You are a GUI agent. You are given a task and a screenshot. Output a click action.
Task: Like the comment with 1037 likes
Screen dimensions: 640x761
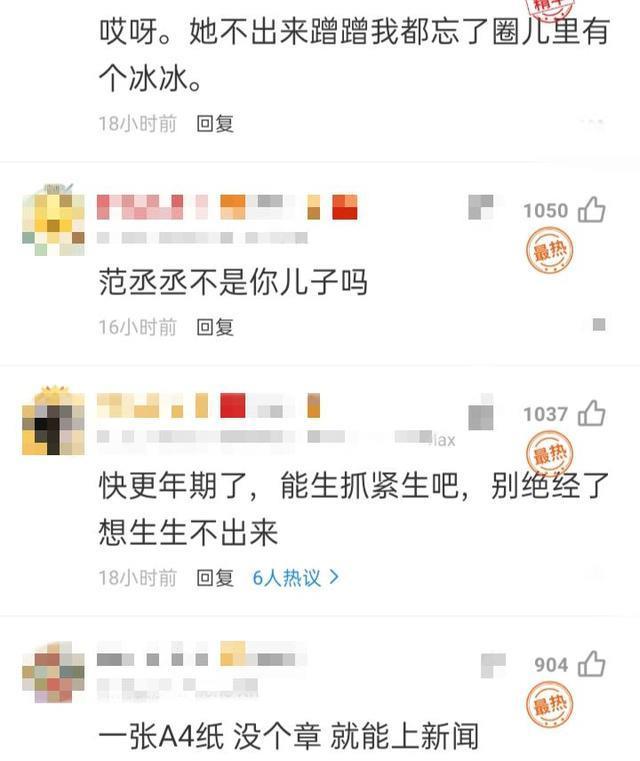point(592,413)
